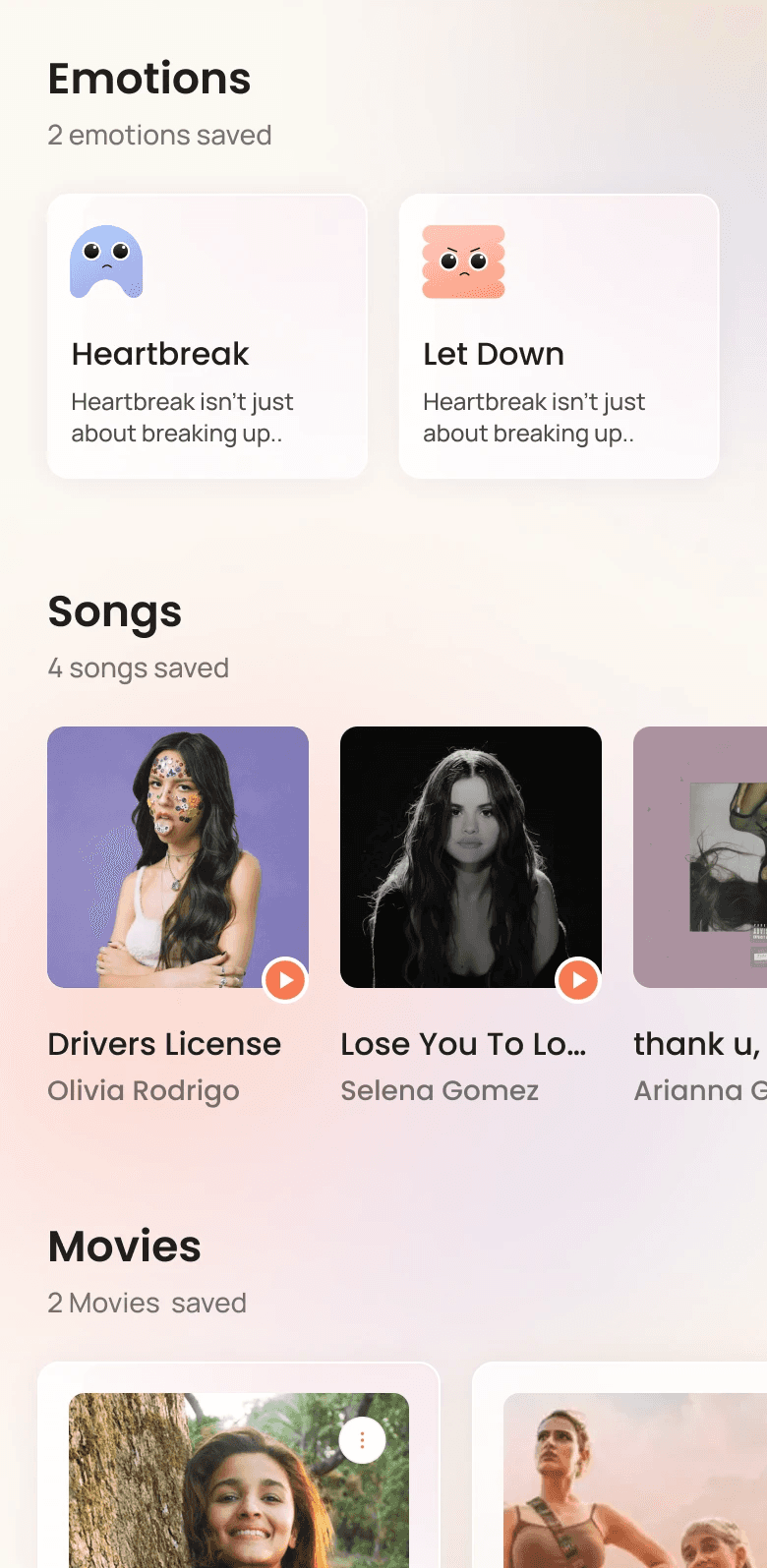Click the "2 emotions saved" label

point(159,135)
